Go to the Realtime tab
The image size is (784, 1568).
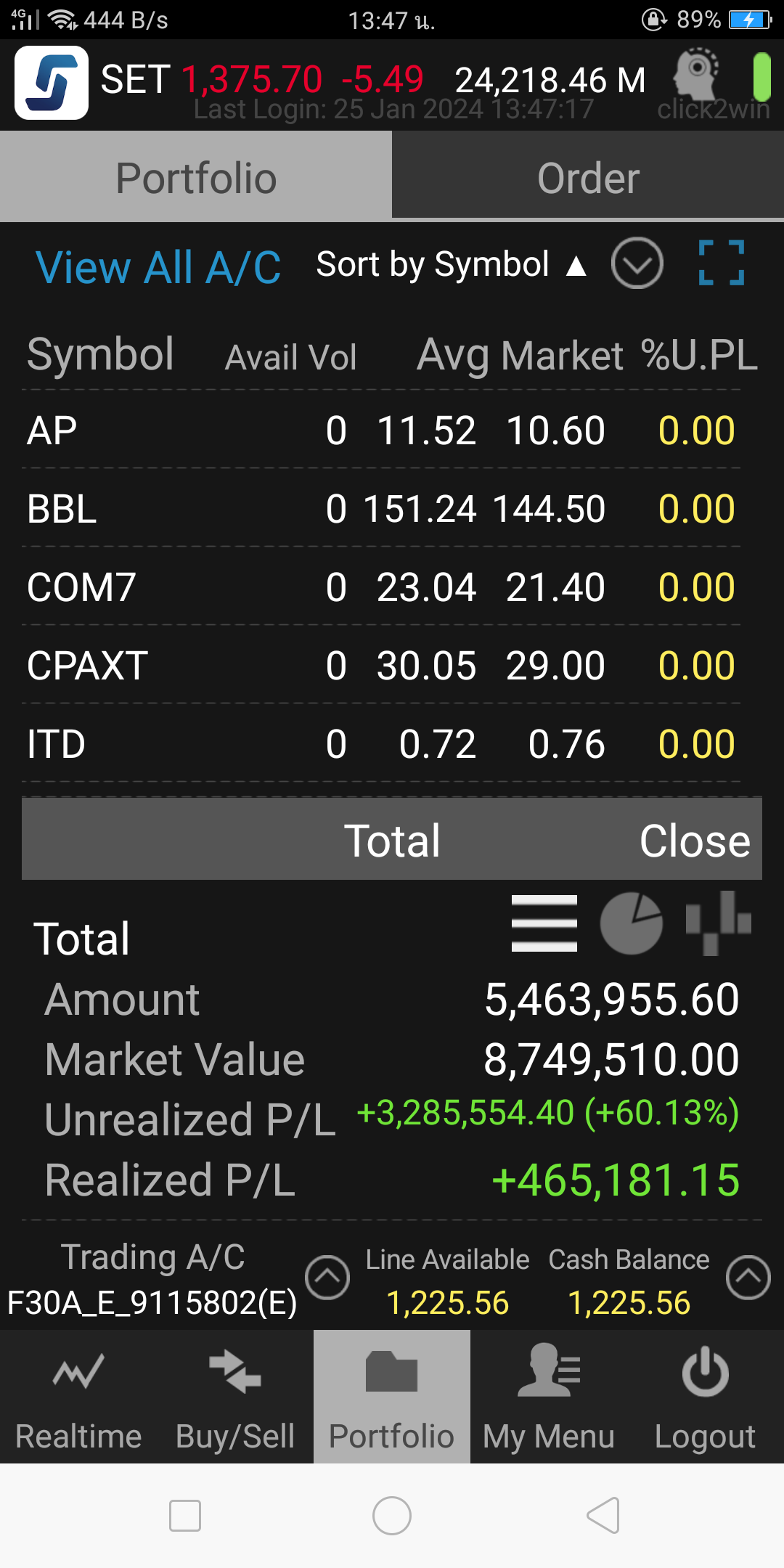pyautogui.click(x=78, y=1397)
